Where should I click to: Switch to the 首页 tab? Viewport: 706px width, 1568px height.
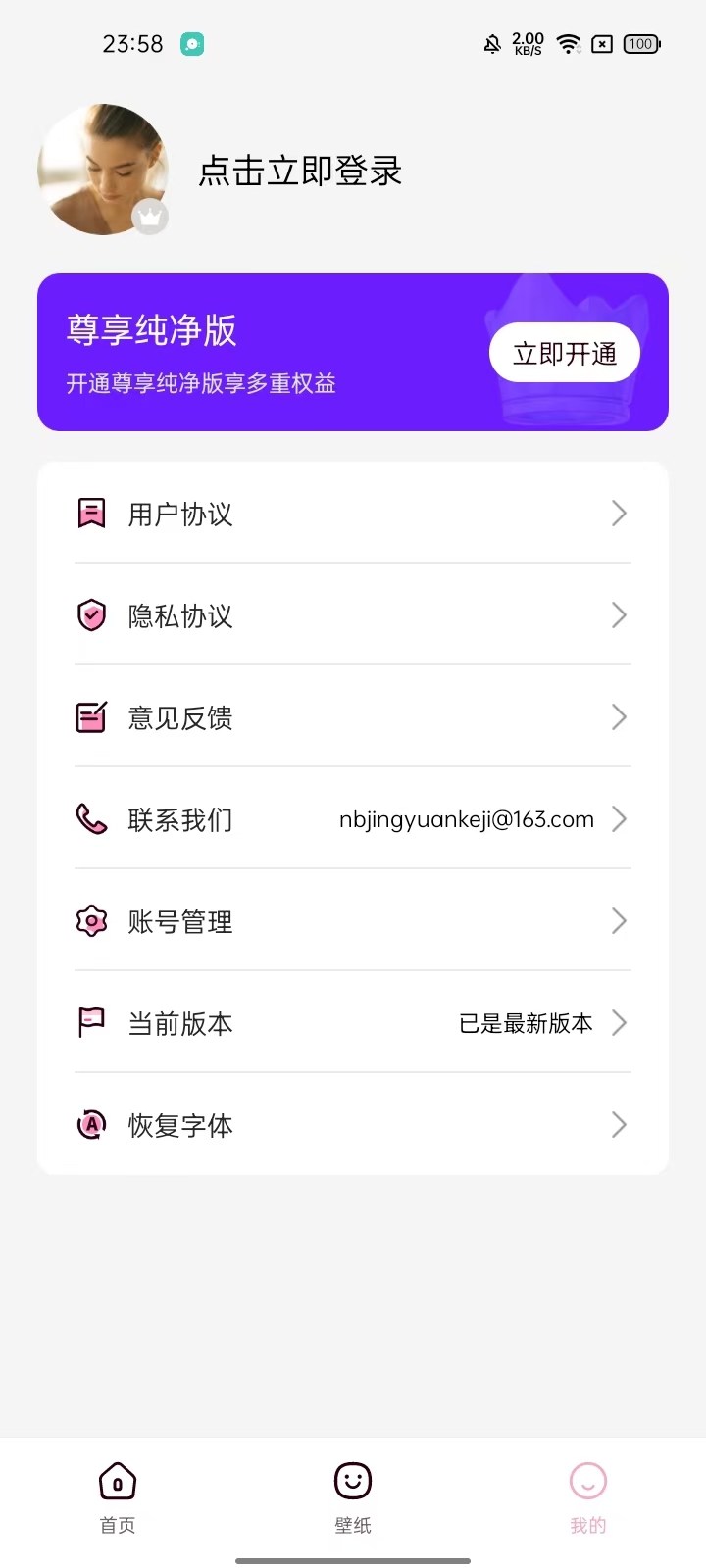(118, 1498)
